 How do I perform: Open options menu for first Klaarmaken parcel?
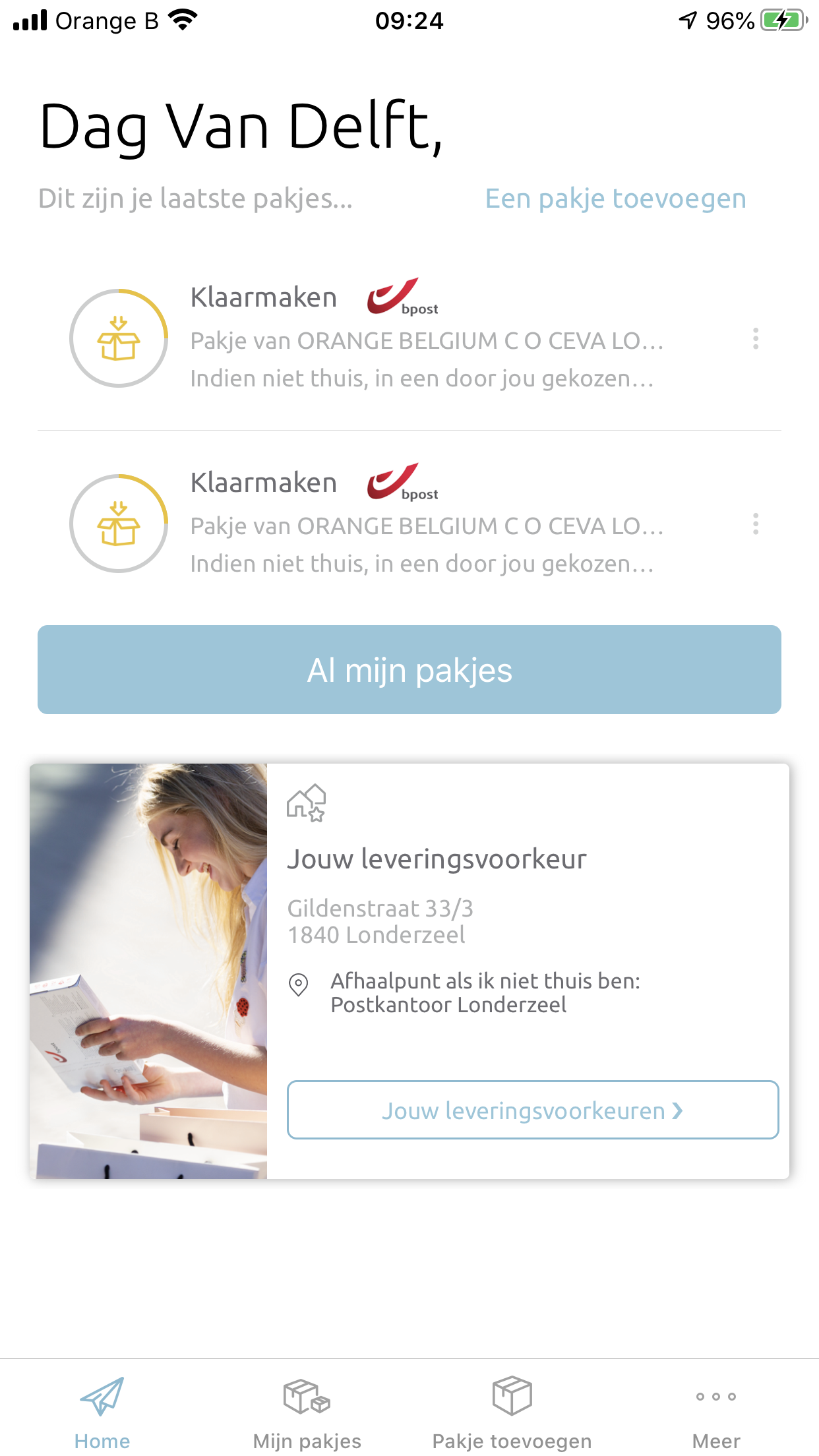tap(756, 338)
